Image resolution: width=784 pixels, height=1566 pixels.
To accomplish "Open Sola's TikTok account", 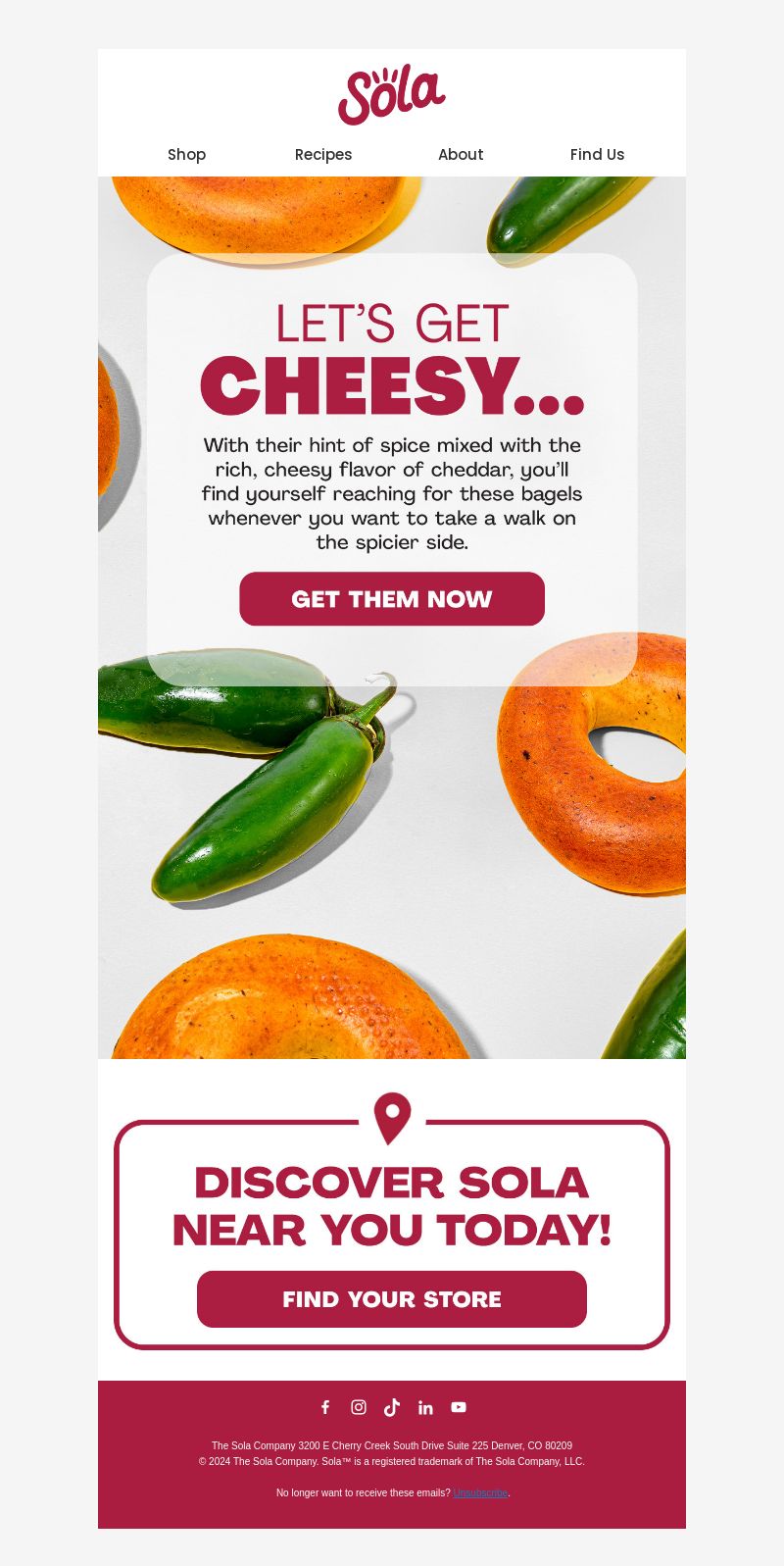I will tap(392, 1407).
